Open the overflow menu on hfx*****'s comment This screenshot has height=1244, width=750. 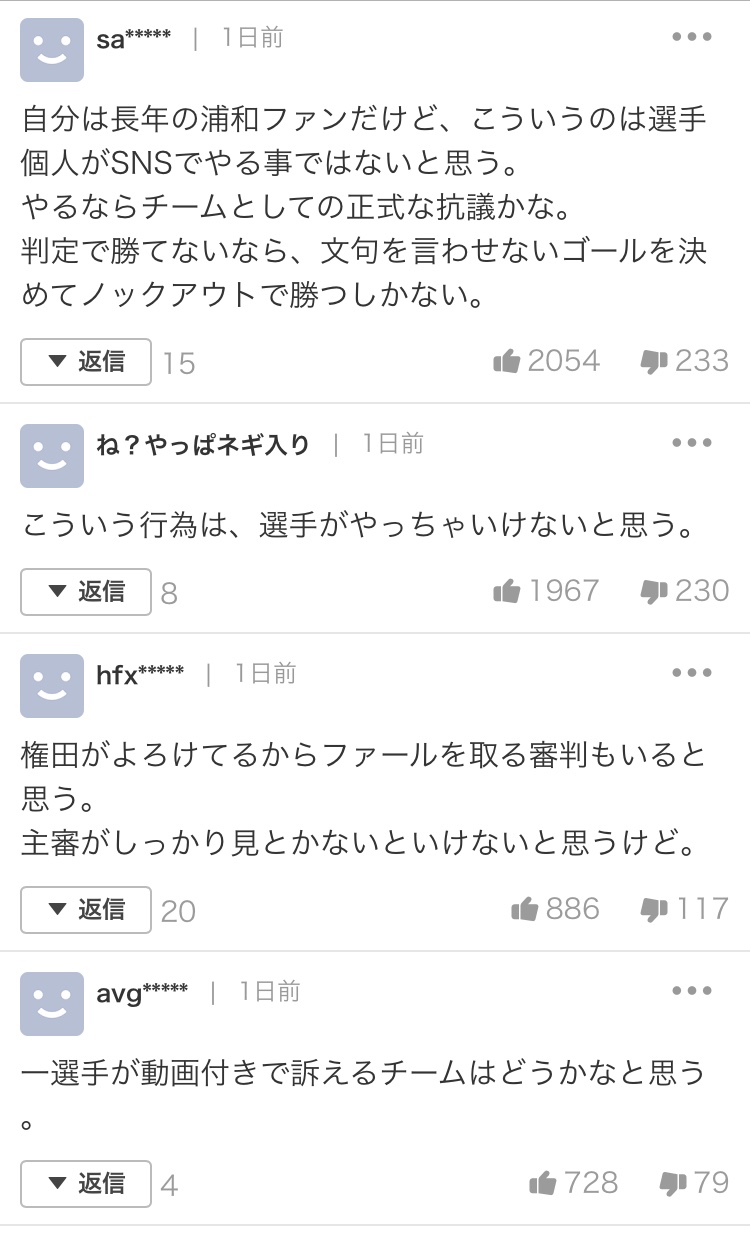point(691,673)
